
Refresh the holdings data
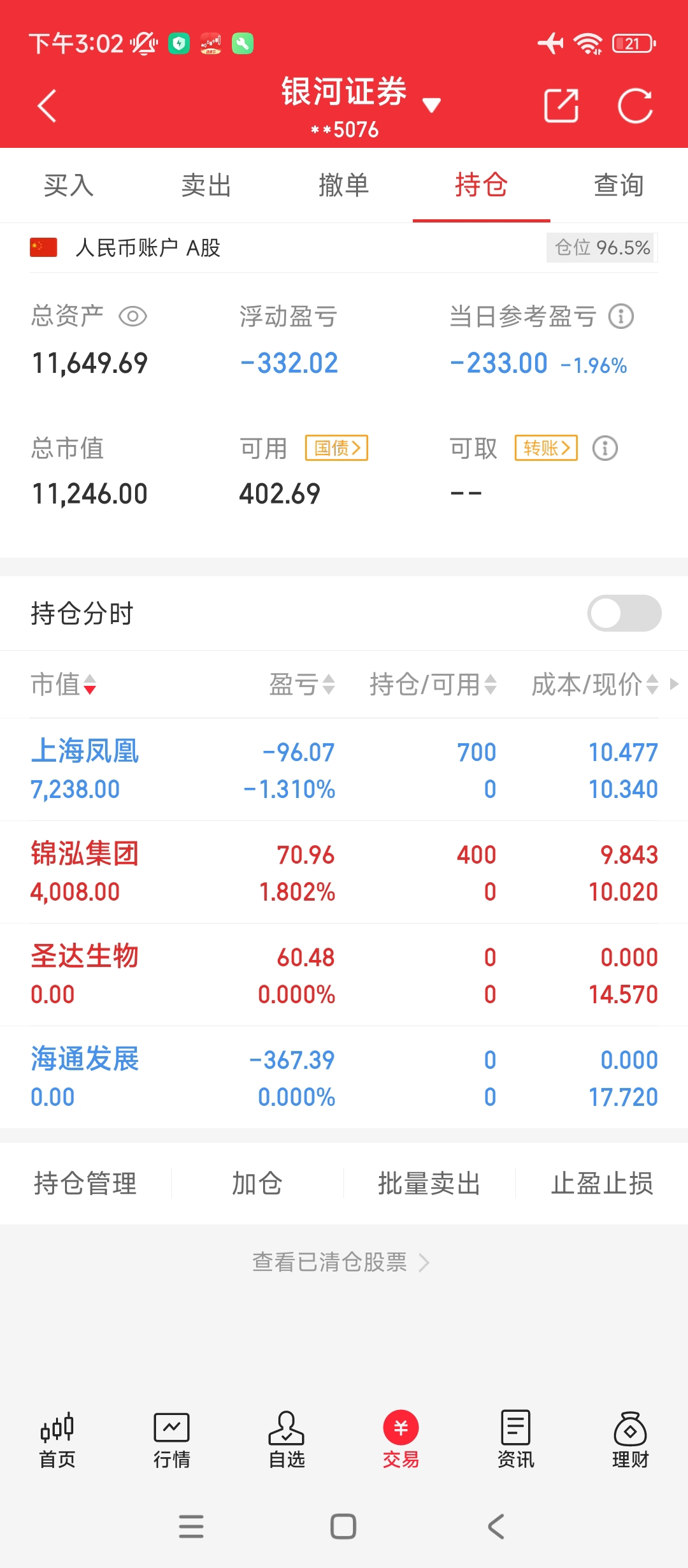click(635, 105)
